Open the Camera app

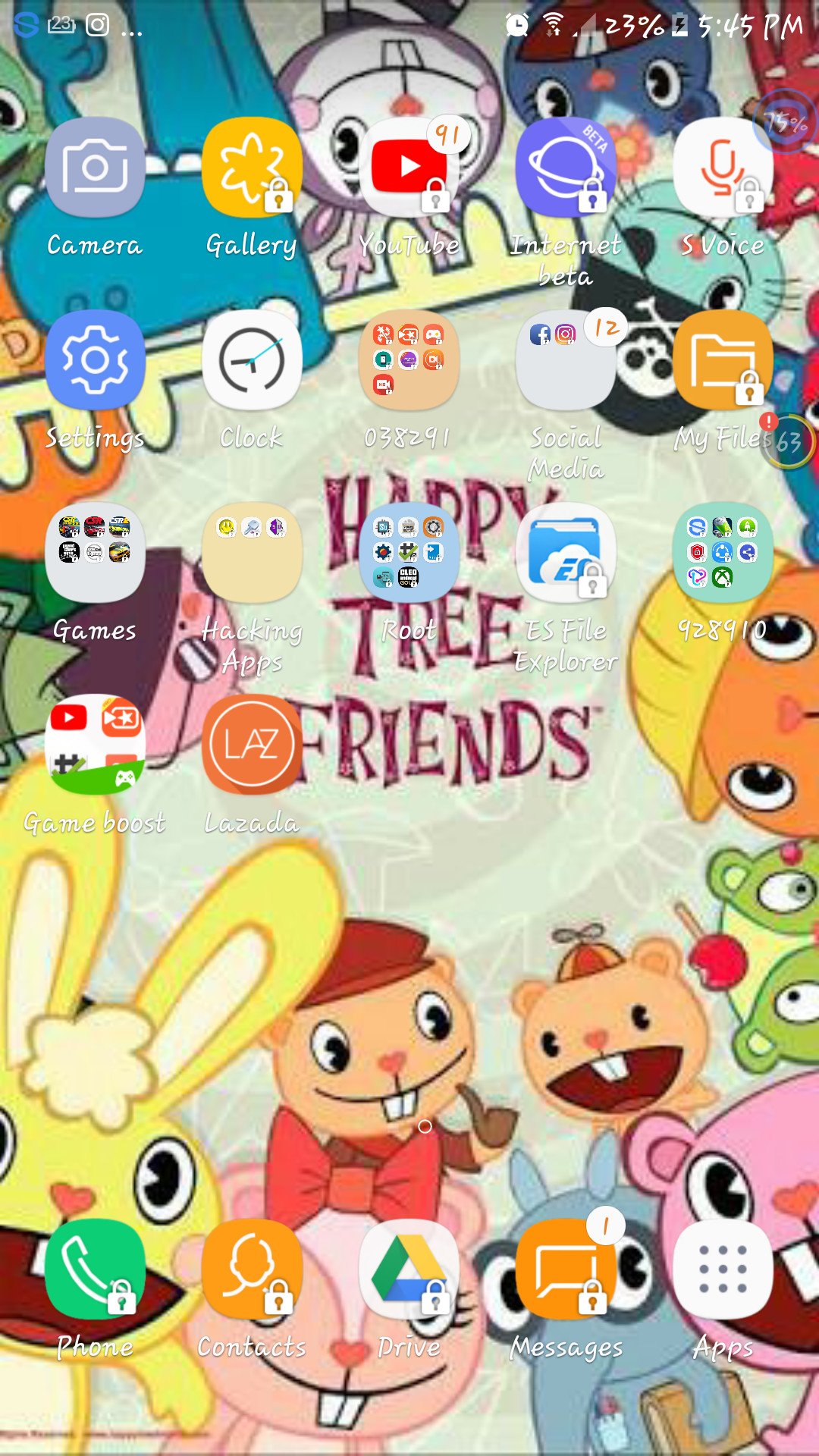pos(95,168)
